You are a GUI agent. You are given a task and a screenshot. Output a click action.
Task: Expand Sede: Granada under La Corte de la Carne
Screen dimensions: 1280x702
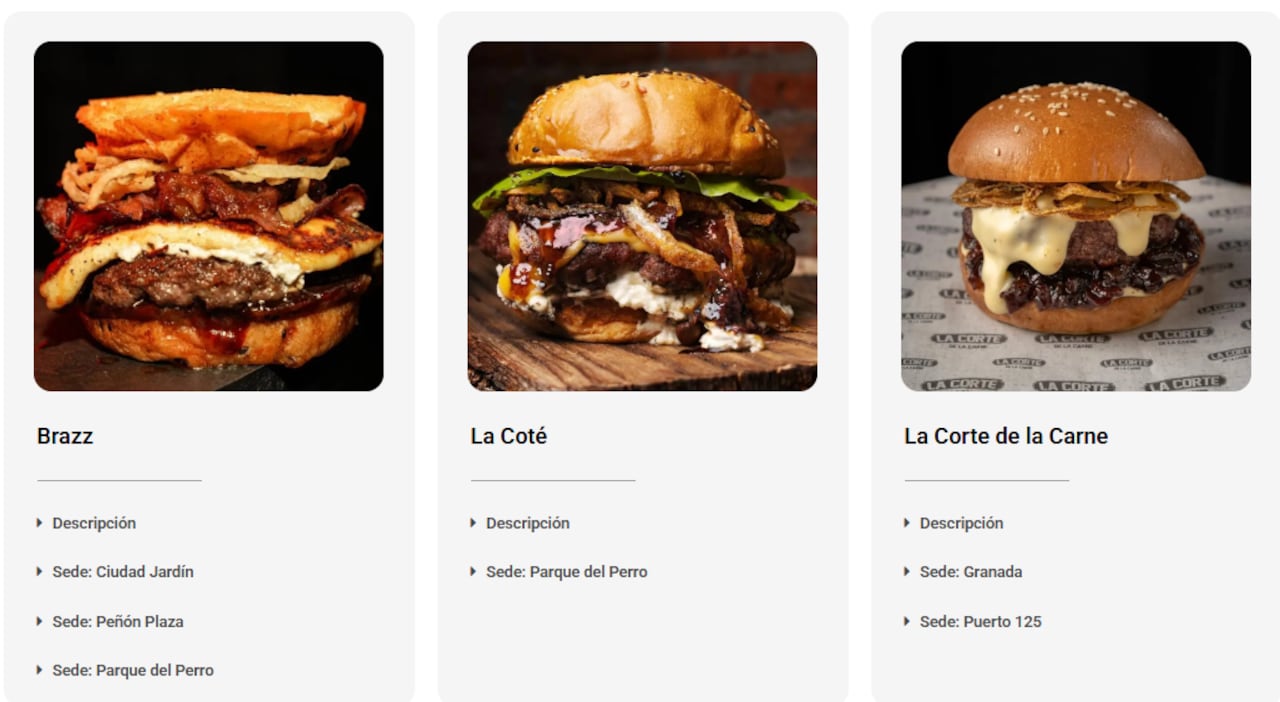click(x=970, y=572)
